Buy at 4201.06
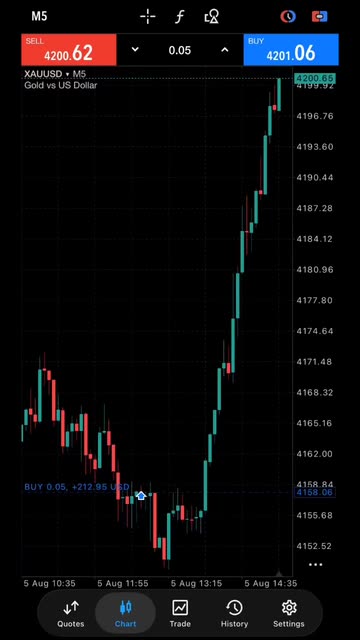The width and height of the screenshot is (360, 640). click(x=291, y=50)
